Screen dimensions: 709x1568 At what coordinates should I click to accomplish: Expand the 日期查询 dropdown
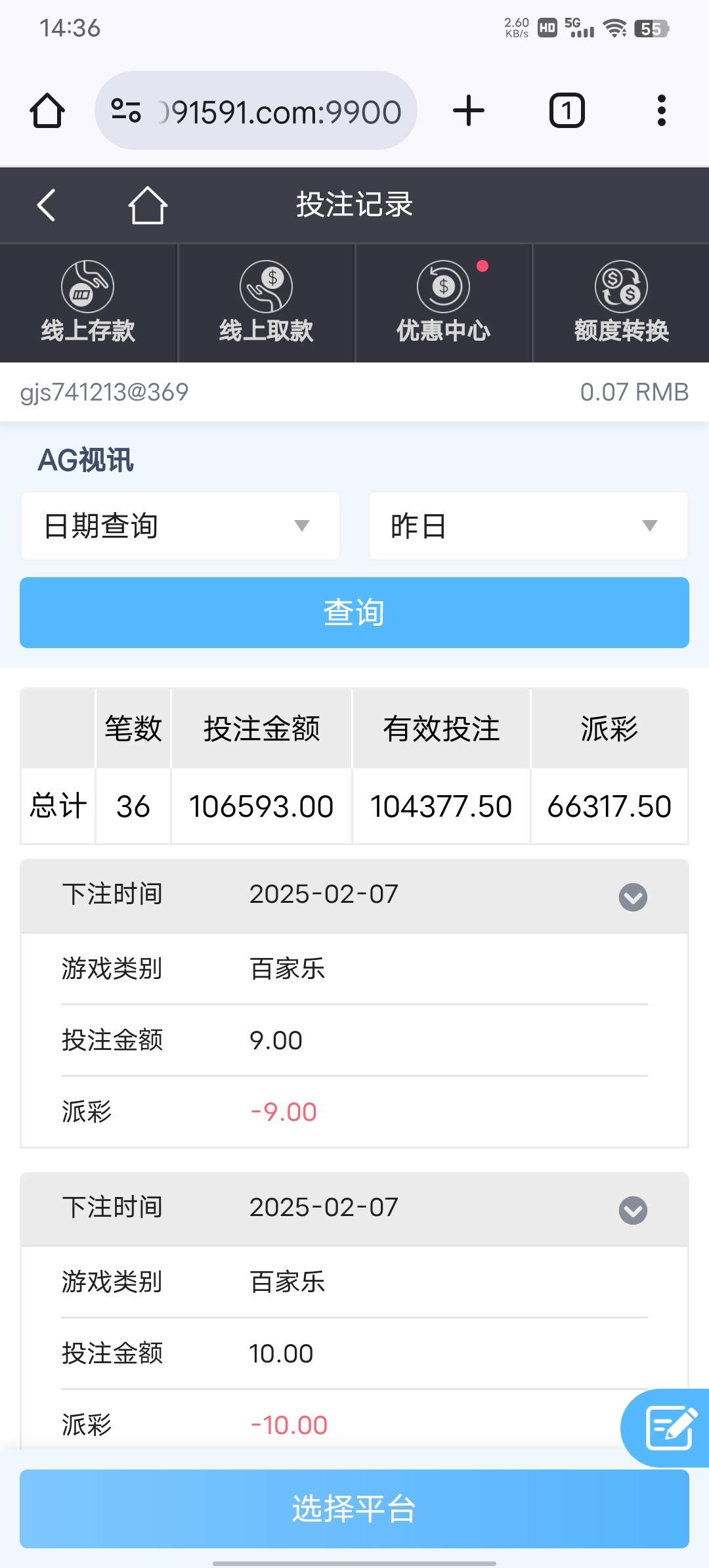click(181, 526)
